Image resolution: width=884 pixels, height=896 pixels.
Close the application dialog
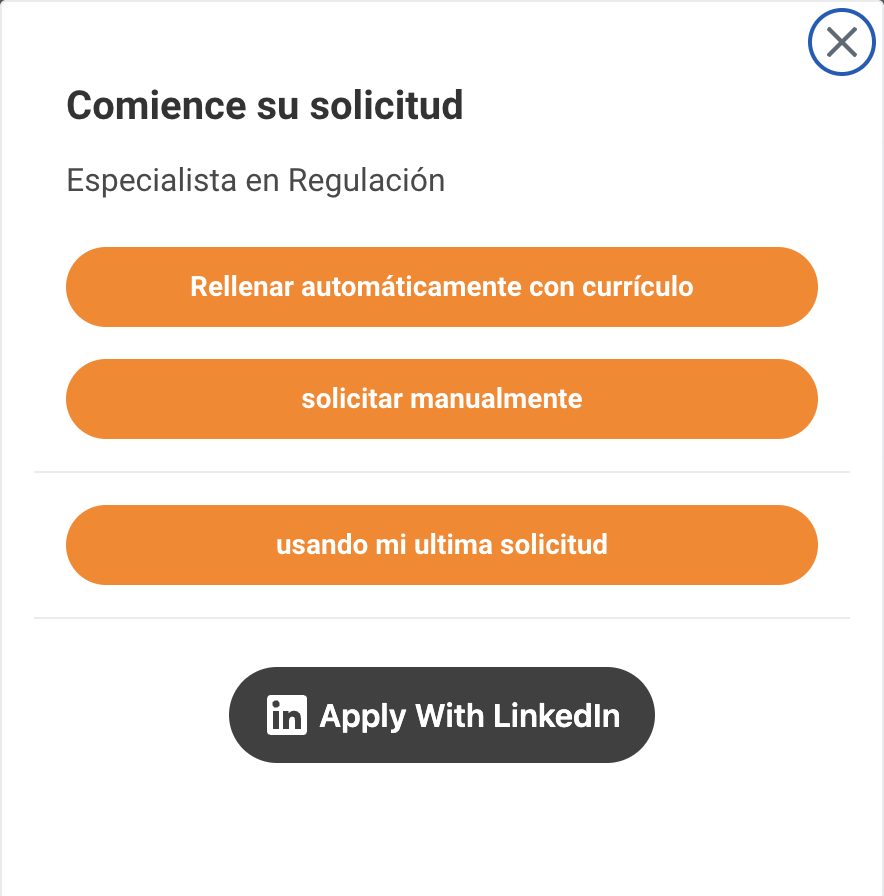coord(842,42)
